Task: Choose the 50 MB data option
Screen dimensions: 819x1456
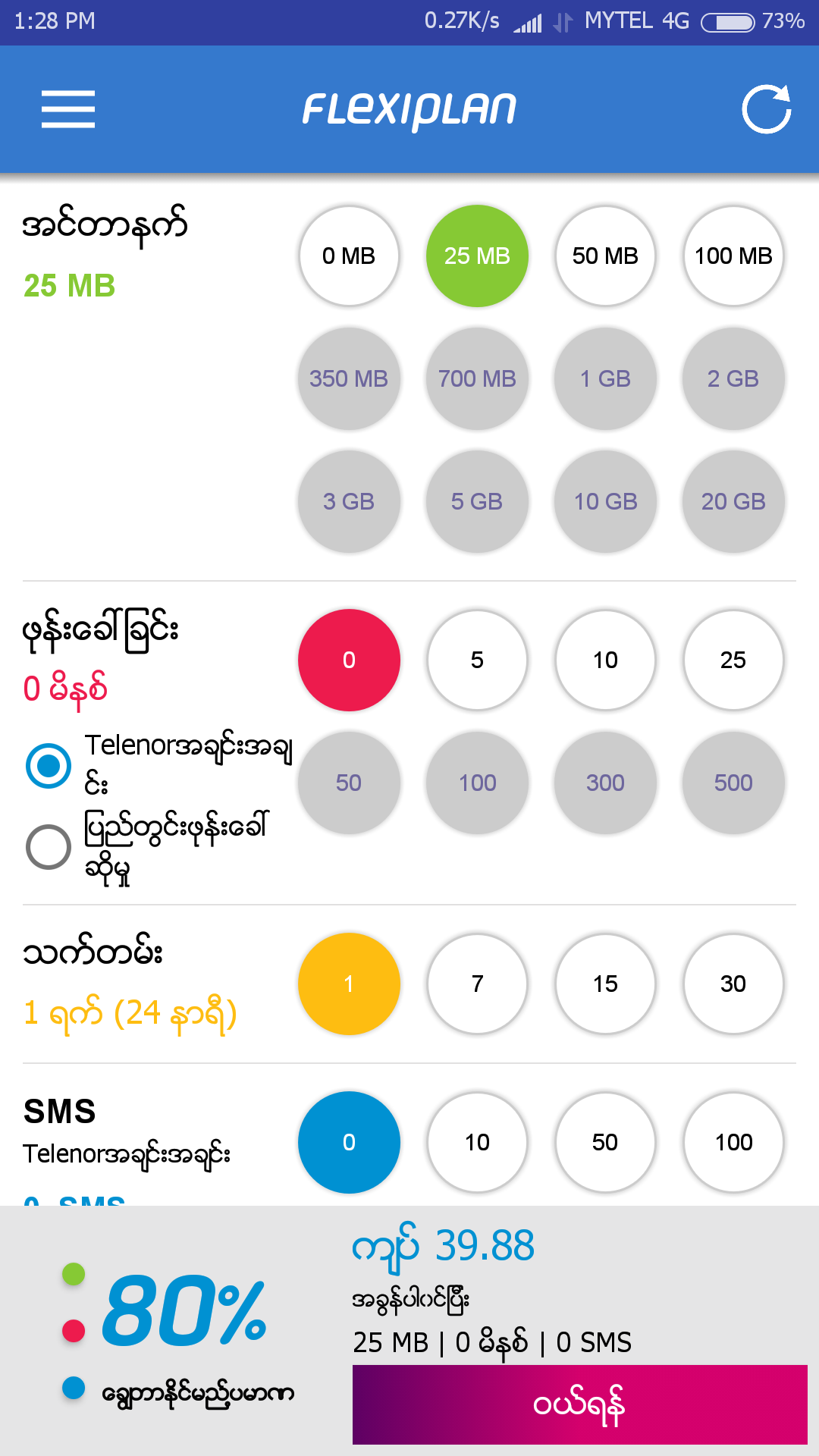Action: pyautogui.click(x=605, y=256)
